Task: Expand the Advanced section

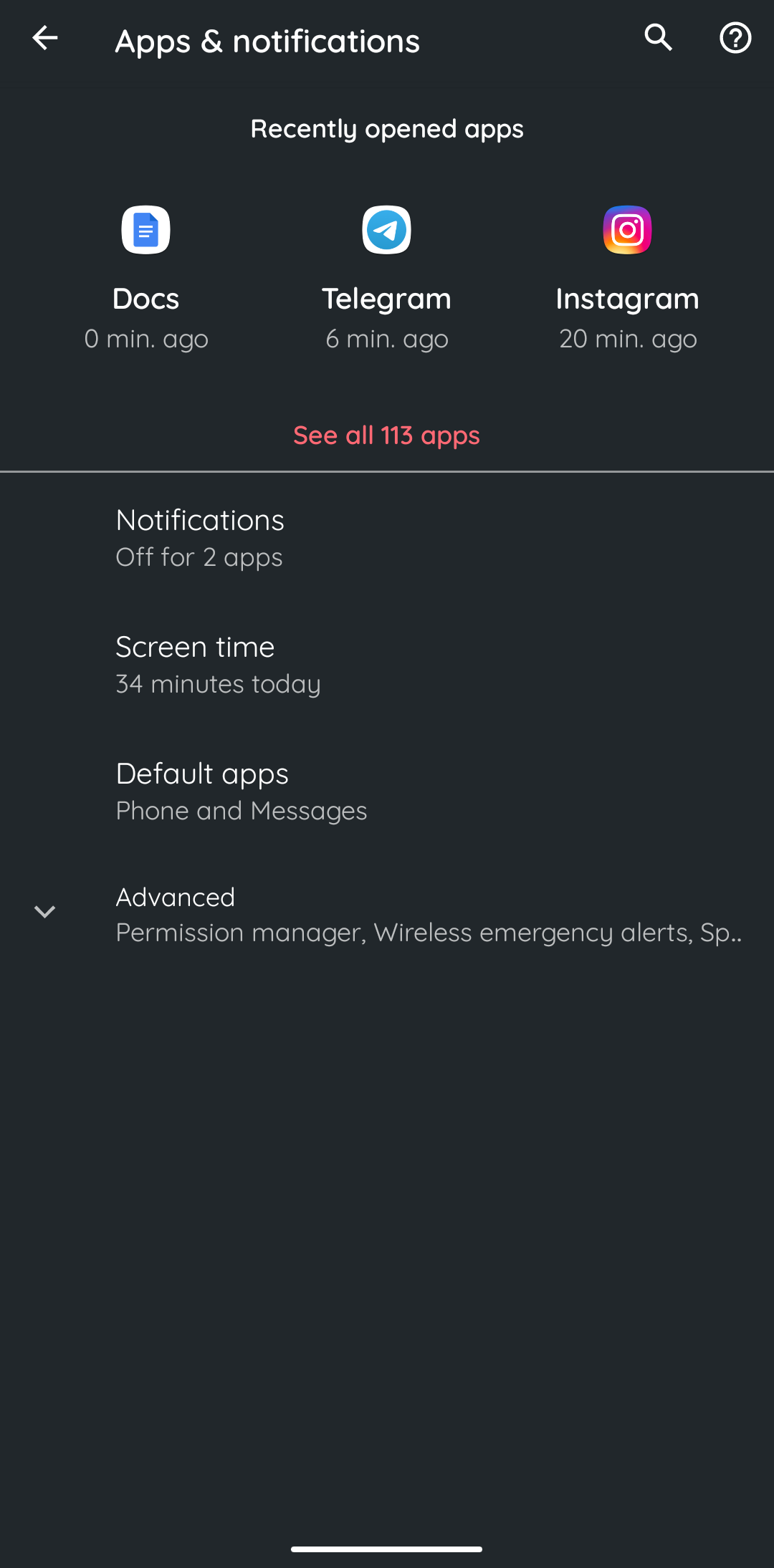Action: pos(387,914)
